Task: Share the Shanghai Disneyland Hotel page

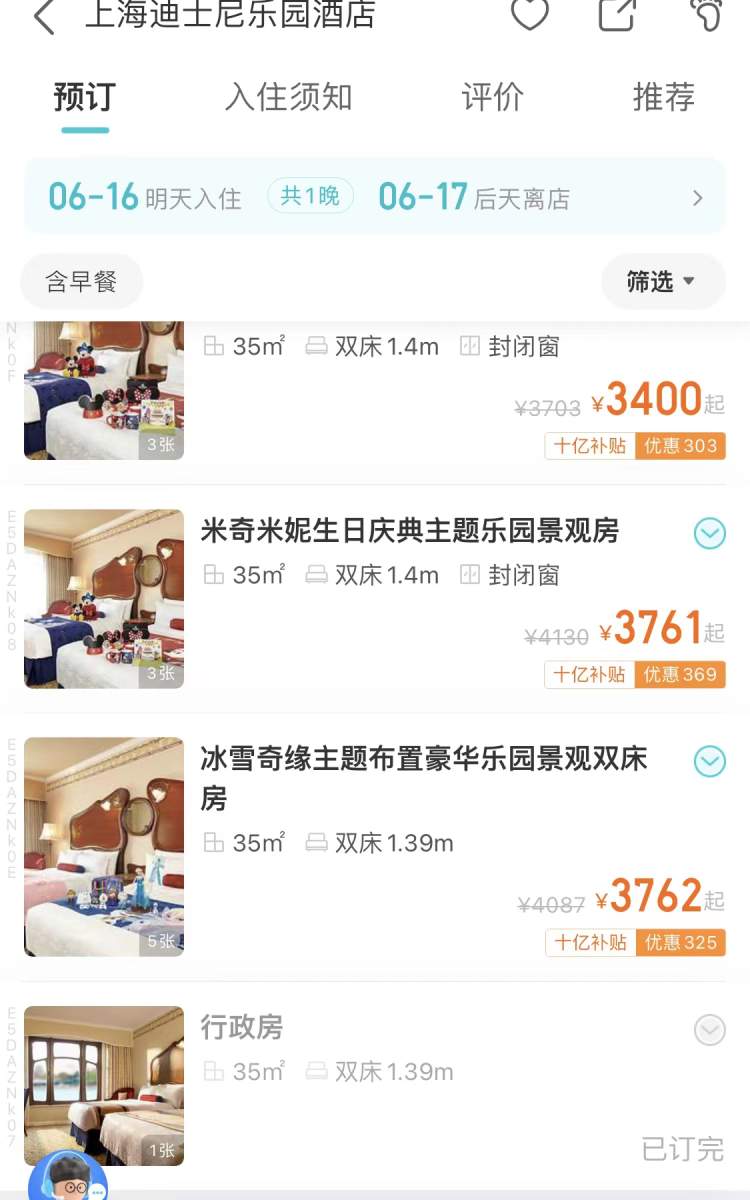Action: [x=617, y=14]
